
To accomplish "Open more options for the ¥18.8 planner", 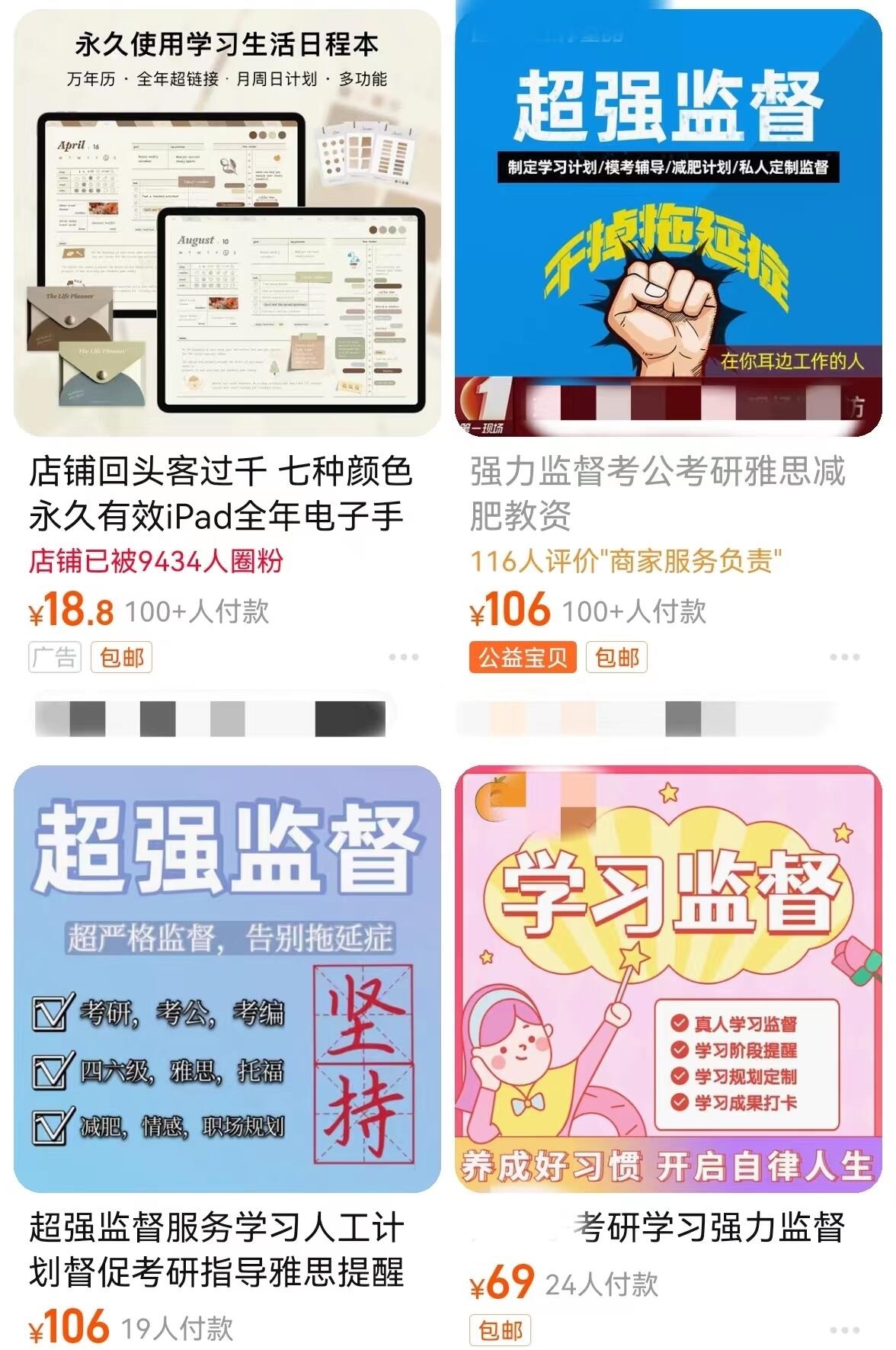I will pos(403,656).
